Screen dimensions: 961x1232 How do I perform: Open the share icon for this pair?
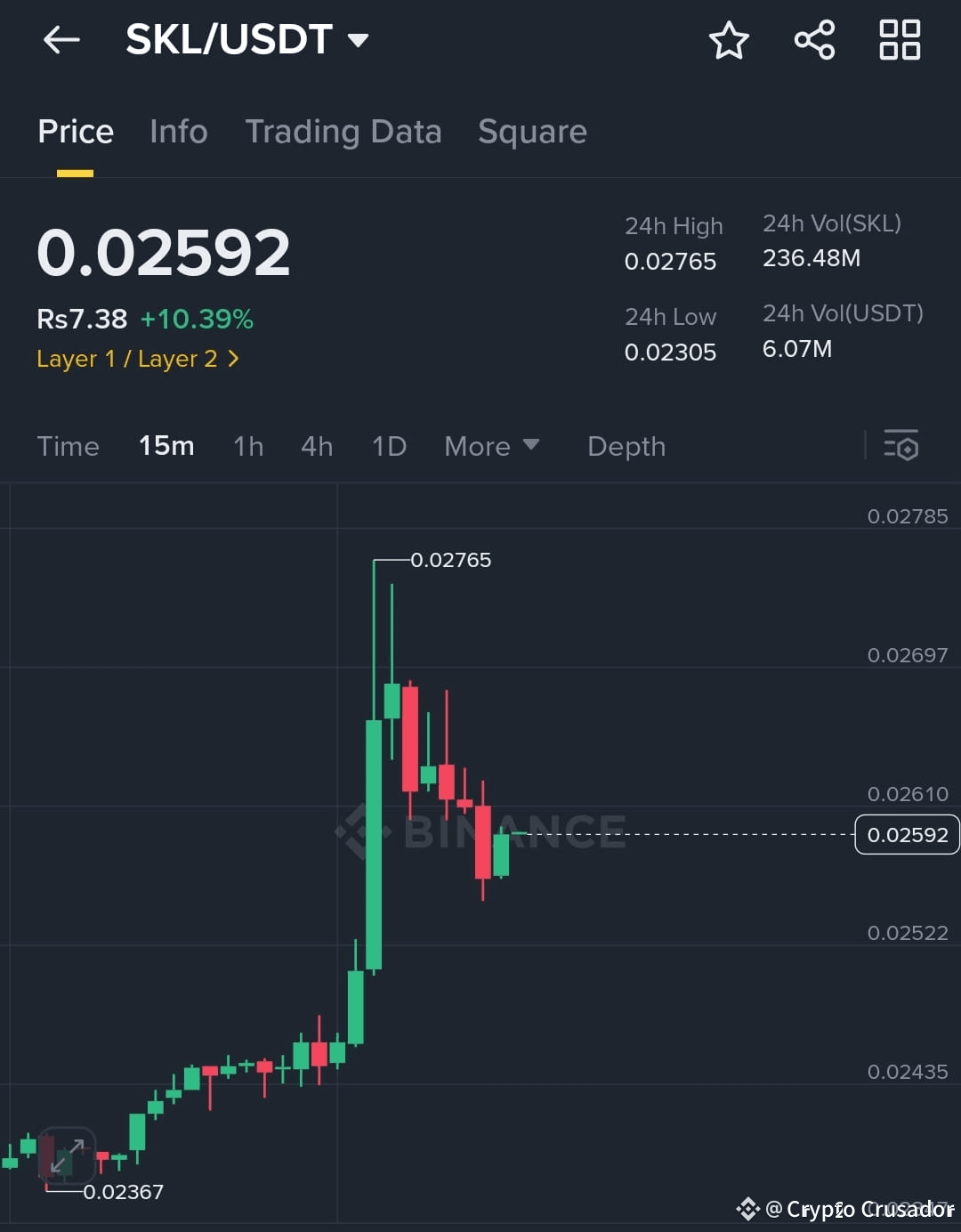pyautogui.click(x=813, y=39)
